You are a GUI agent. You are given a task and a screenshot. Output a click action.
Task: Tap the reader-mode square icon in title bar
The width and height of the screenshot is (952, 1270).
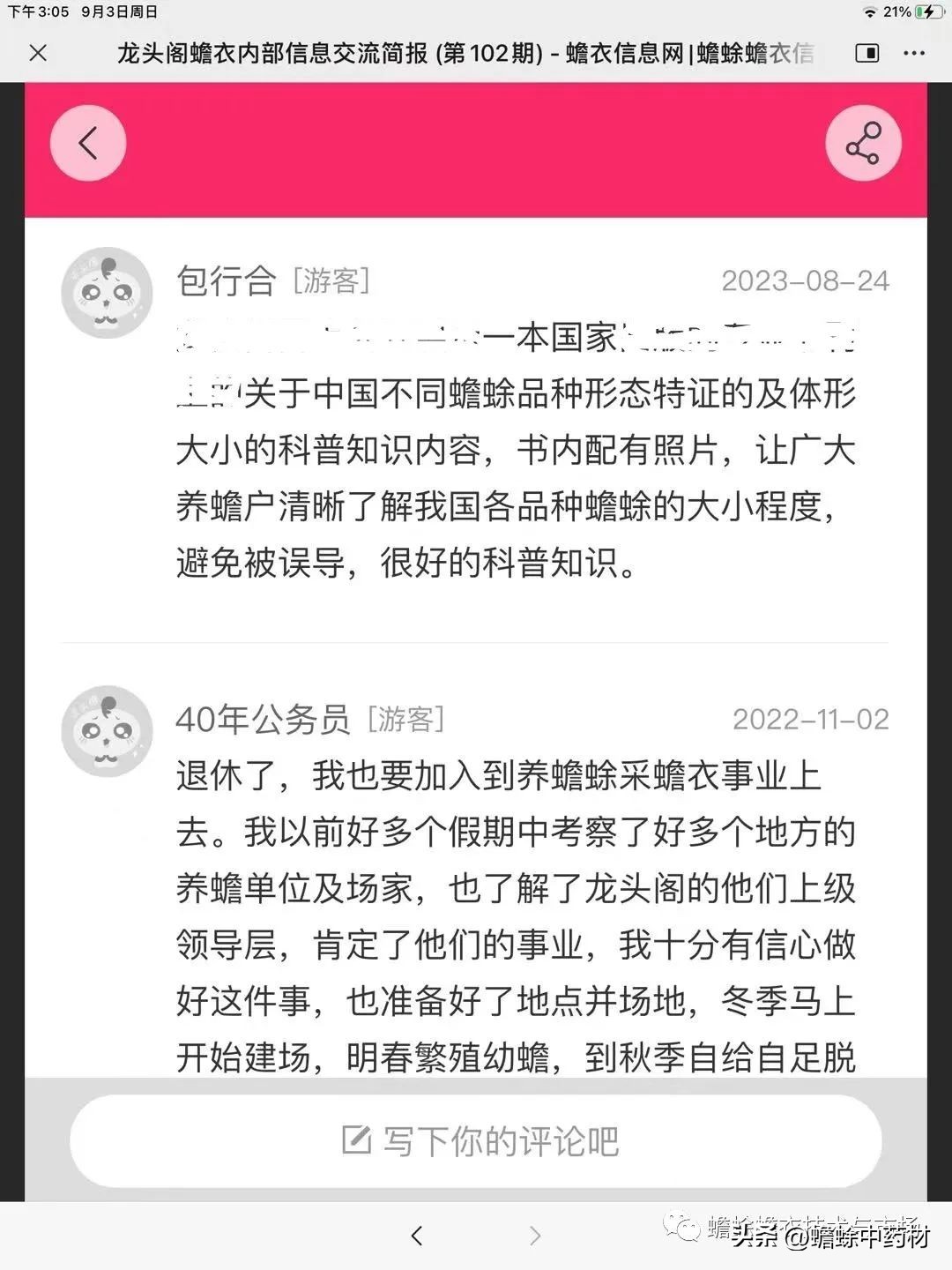click(x=866, y=54)
